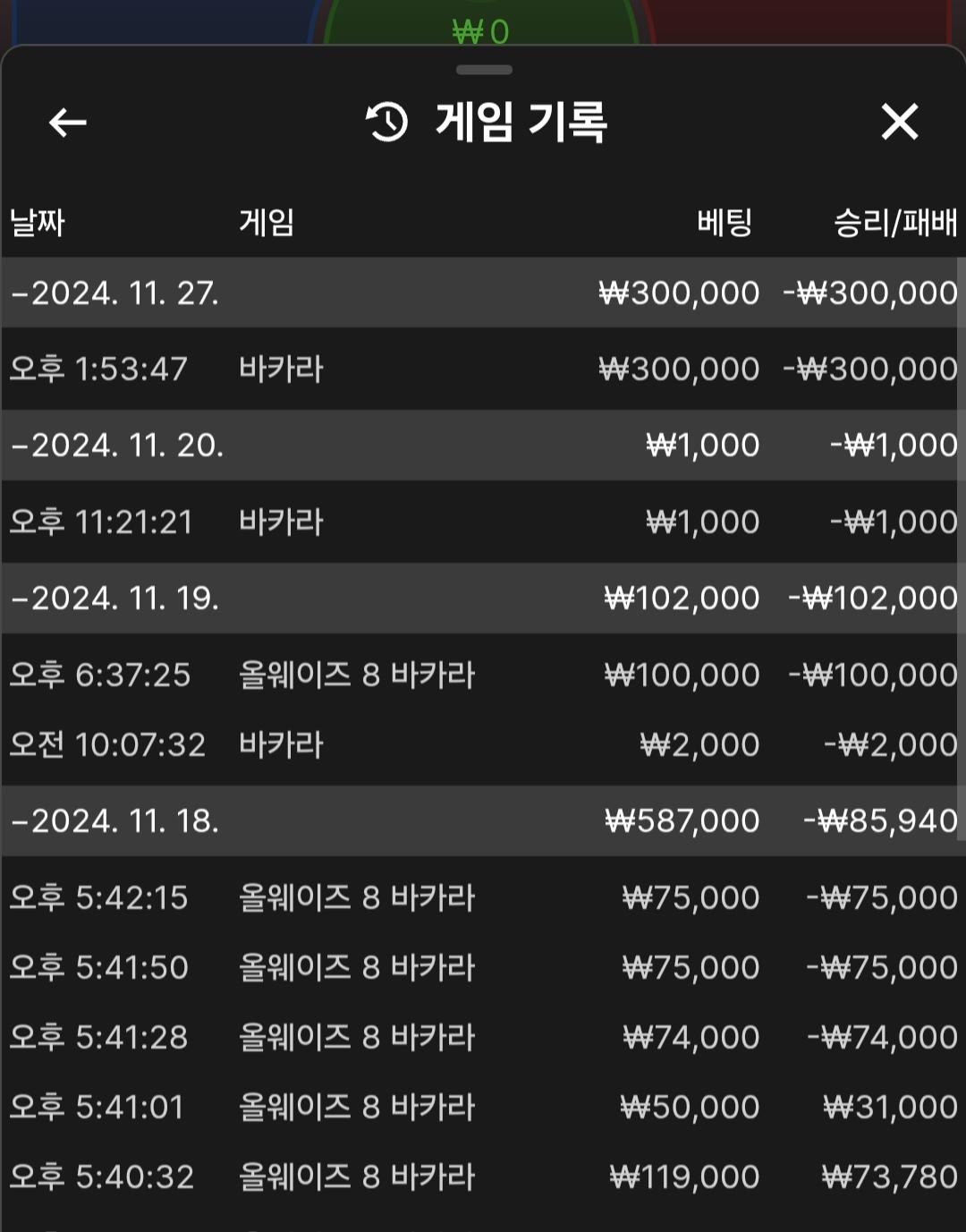Collapse the 2024. 11. 18. date group
This screenshot has height=1232, width=966.
[116, 821]
